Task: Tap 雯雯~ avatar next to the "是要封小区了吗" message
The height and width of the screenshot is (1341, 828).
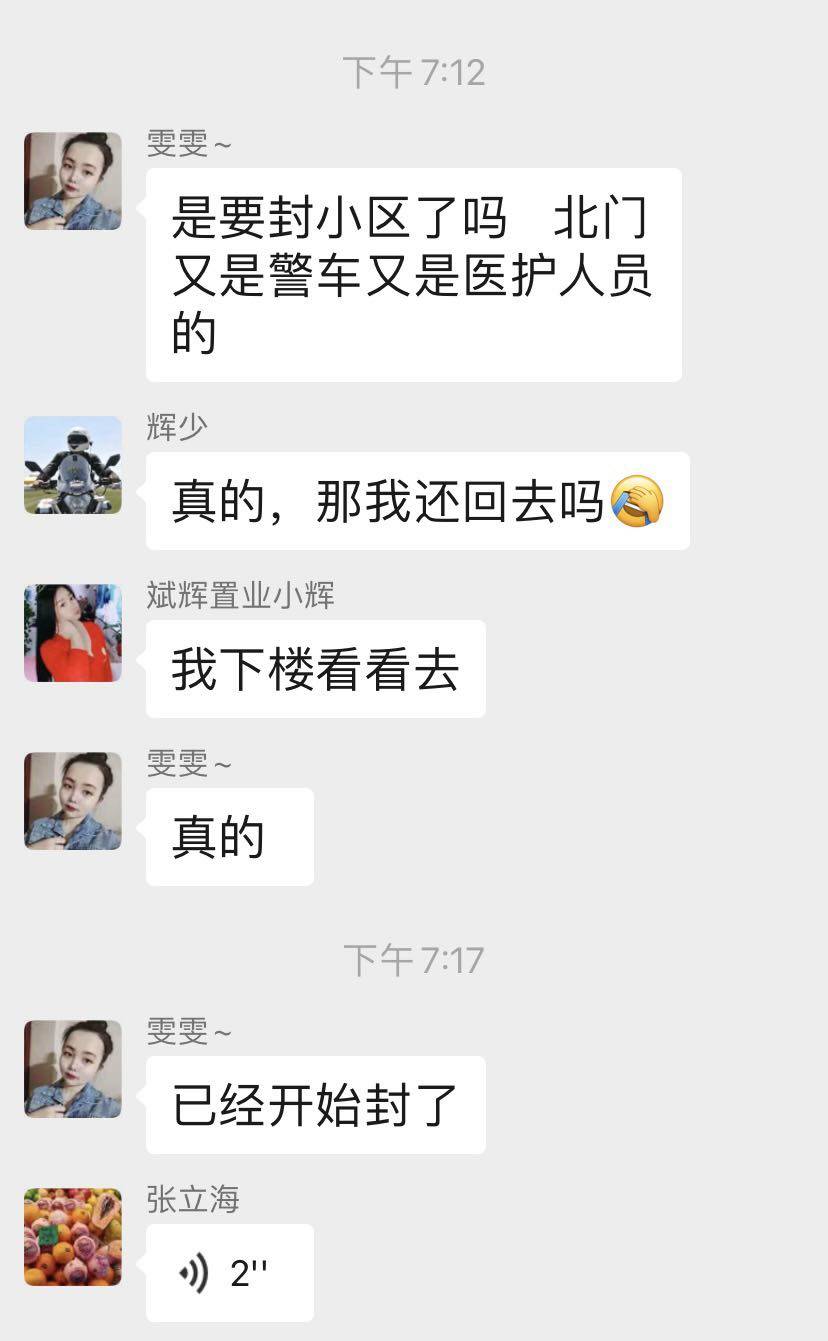Action: pyautogui.click(x=73, y=181)
